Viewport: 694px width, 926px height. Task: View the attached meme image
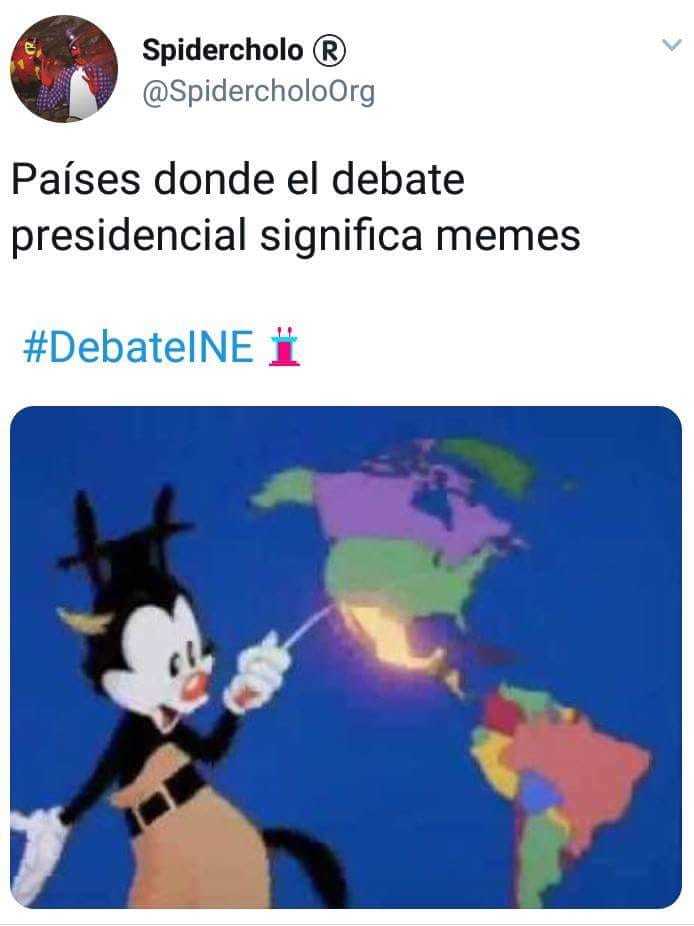click(x=346, y=657)
